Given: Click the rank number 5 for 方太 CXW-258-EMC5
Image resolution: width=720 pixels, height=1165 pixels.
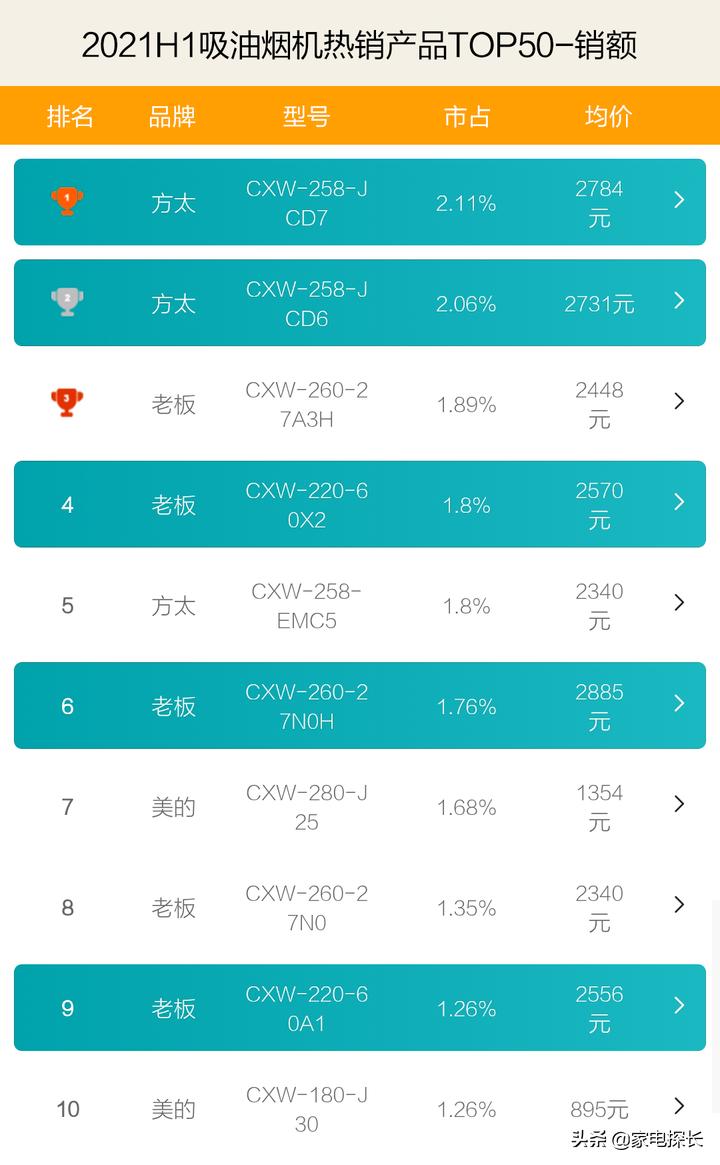Looking at the screenshot, I should pos(67,605).
